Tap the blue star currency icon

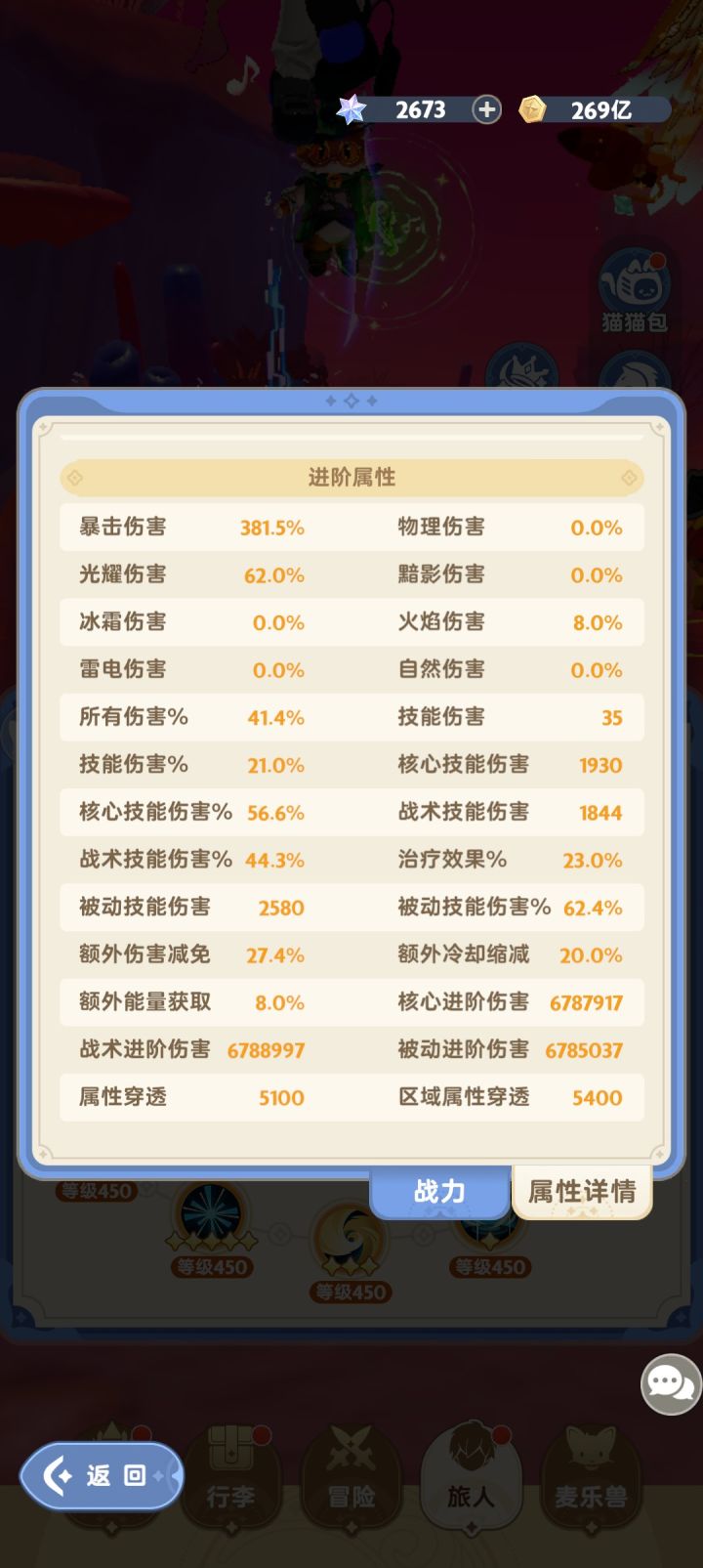point(352,109)
